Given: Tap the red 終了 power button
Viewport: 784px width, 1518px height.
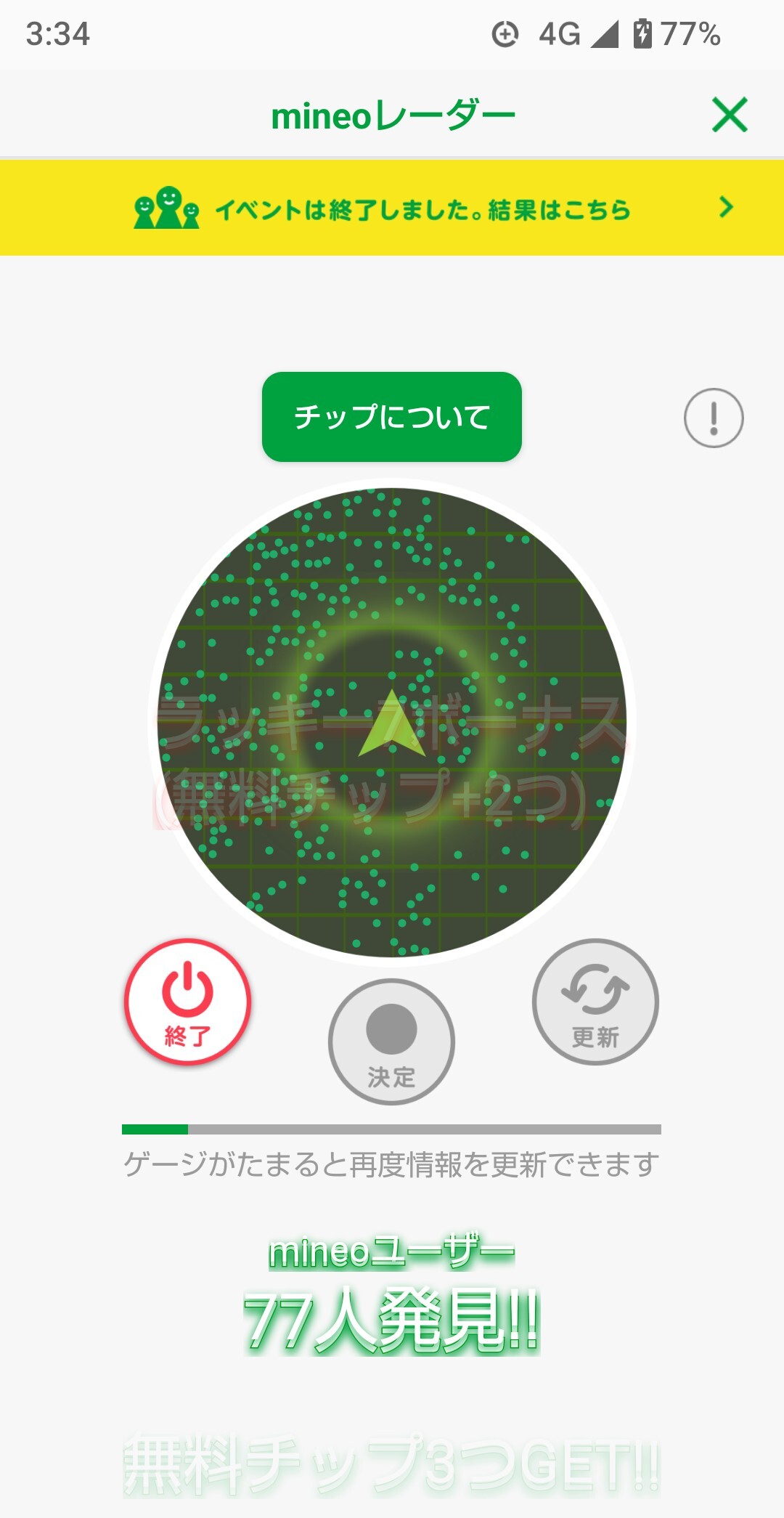Looking at the screenshot, I should pyautogui.click(x=188, y=1002).
